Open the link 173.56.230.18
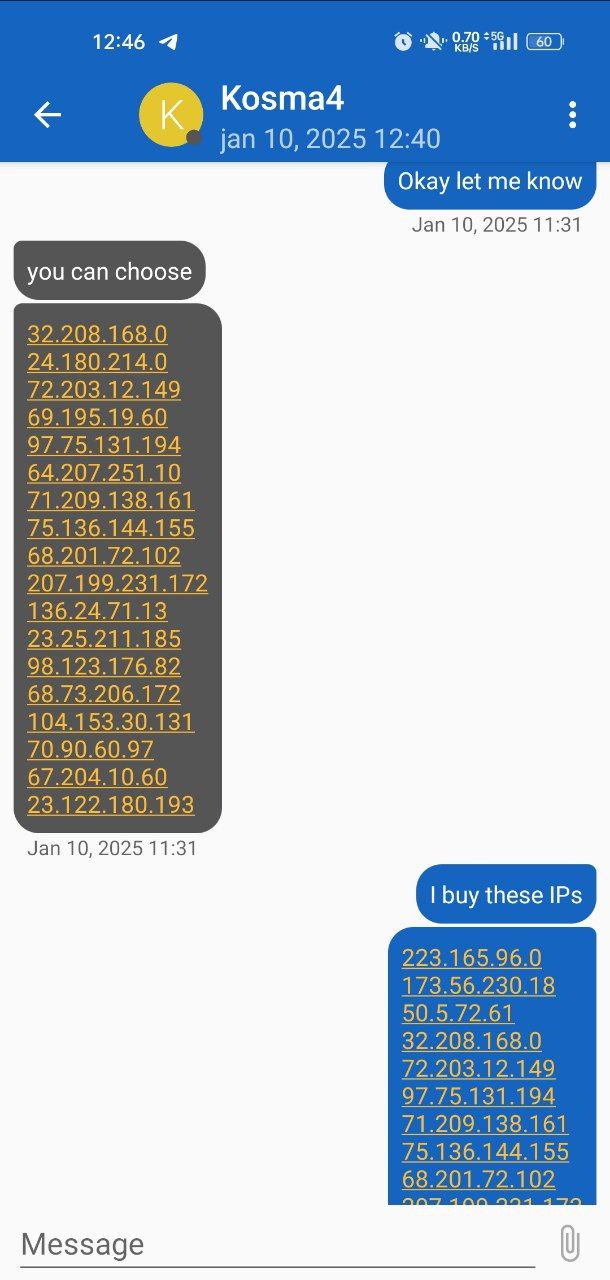 coord(478,986)
